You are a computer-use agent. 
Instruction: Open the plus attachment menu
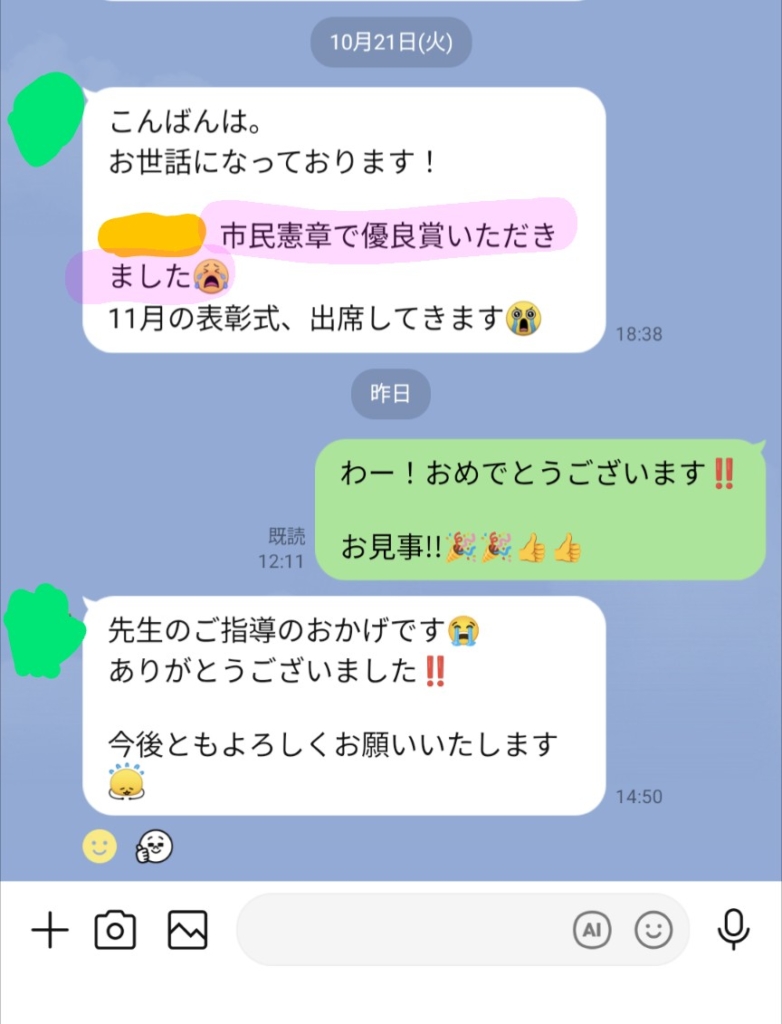pyautogui.click(x=49, y=931)
